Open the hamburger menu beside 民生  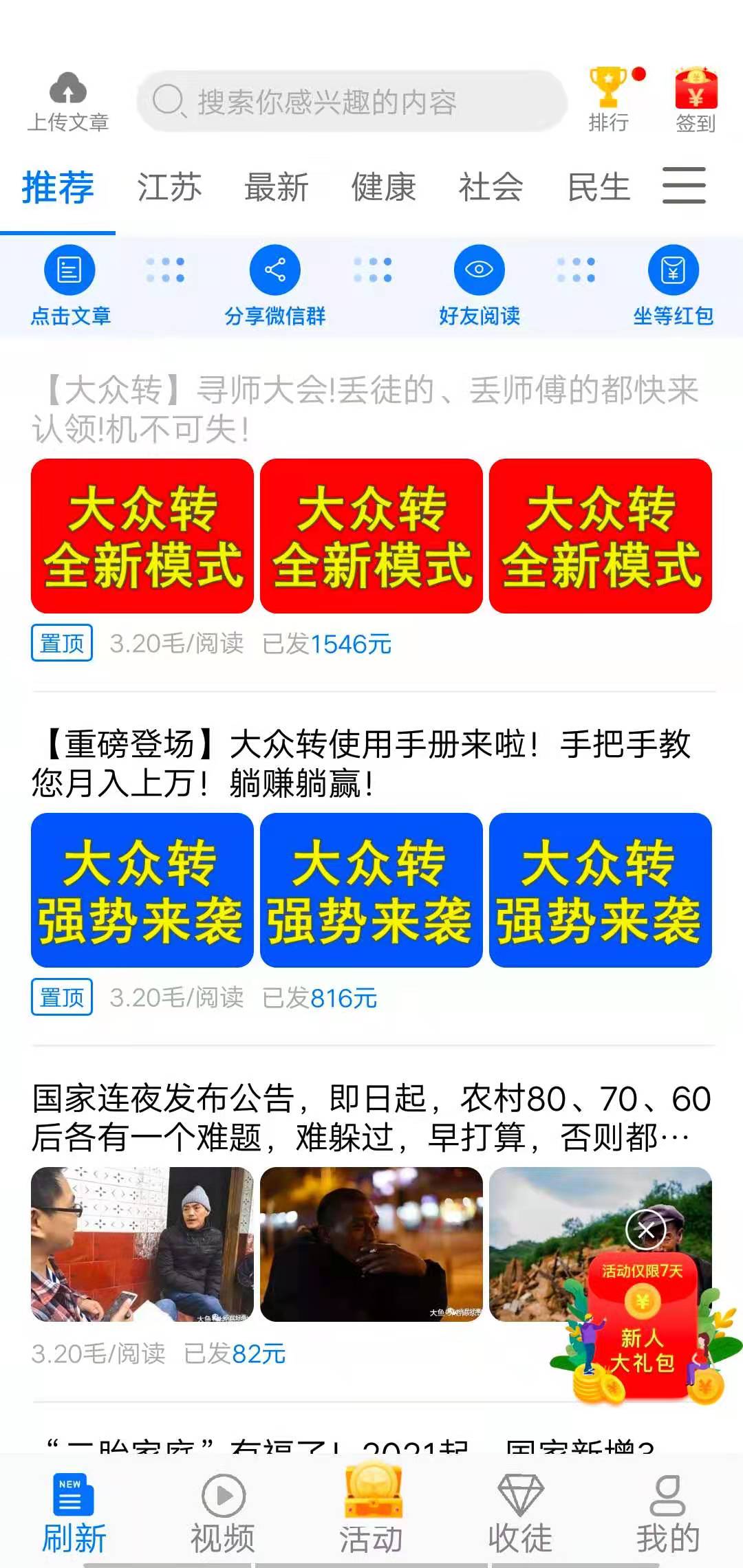point(683,186)
